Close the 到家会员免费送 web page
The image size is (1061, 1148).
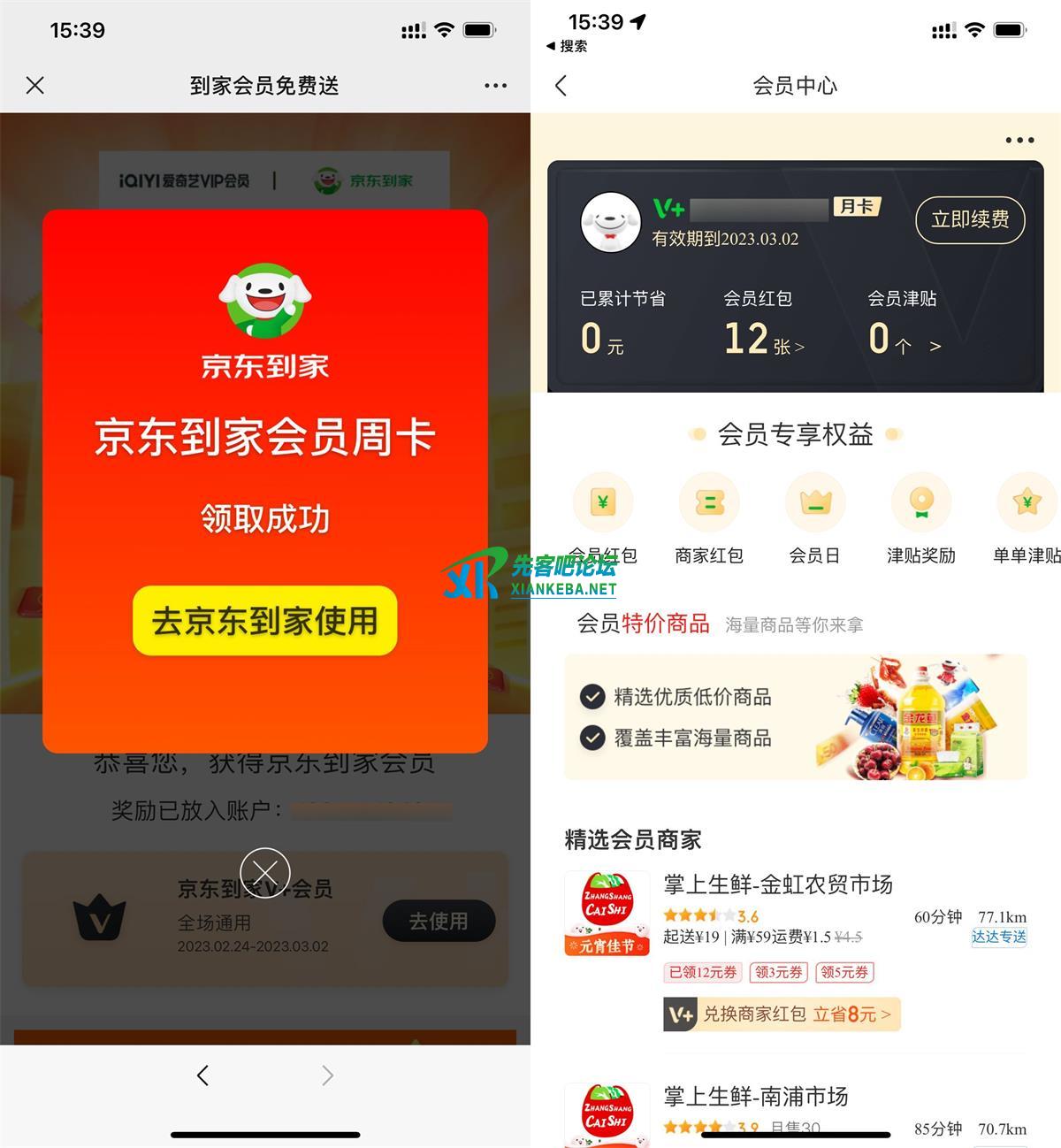pyautogui.click(x=35, y=85)
